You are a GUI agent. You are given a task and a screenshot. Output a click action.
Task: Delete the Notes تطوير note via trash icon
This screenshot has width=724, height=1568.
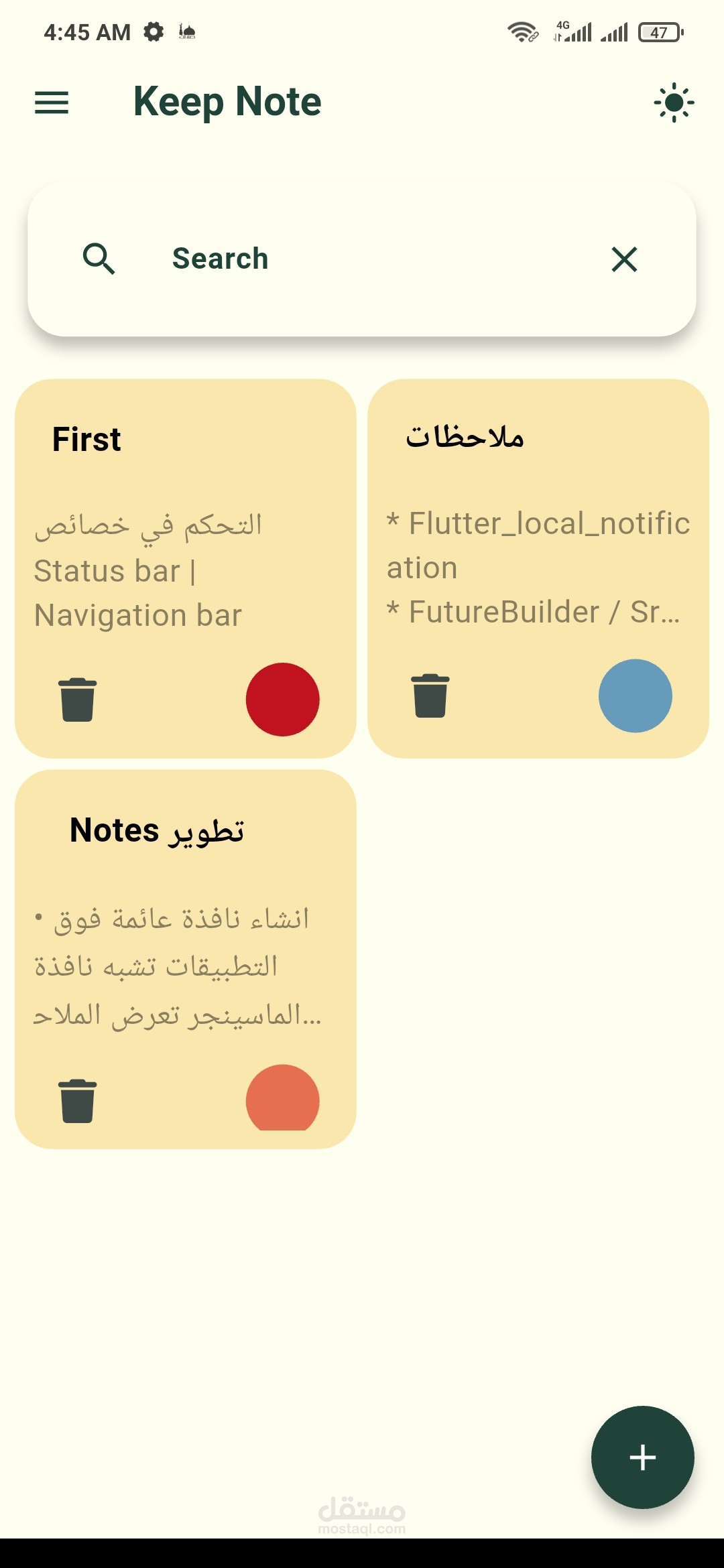click(x=78, y=1101)
